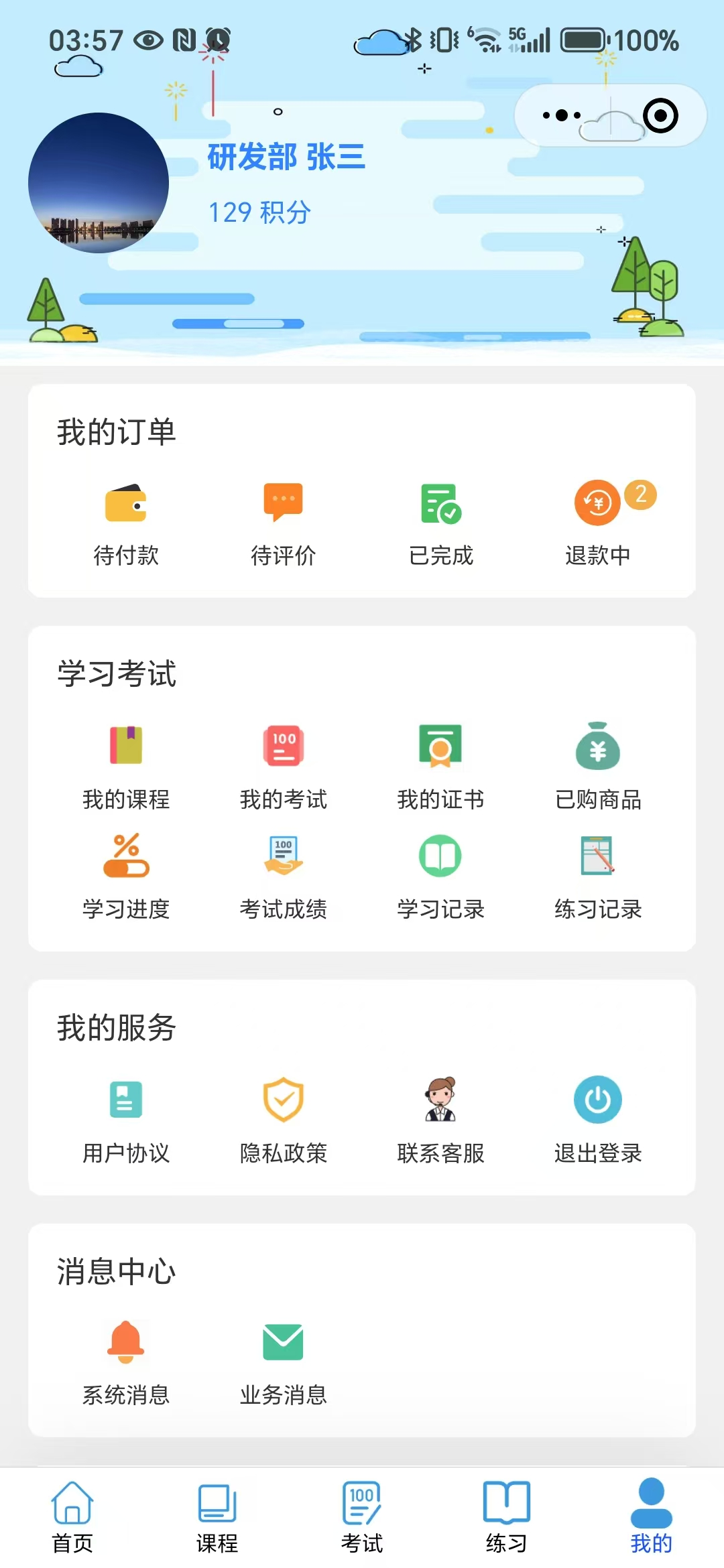This screenshot has width=724, height=1568.
Task: Tap the profile avatar photo
Action: [99, 183]
